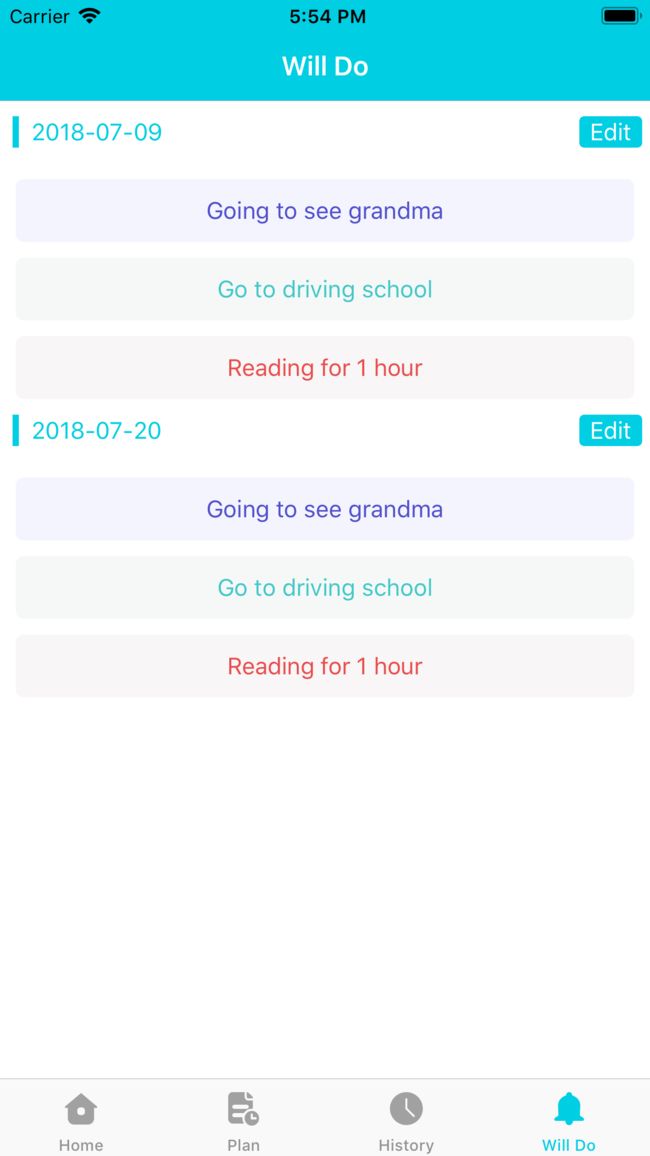Select the Will Do tab
Screen dimensions: 650x1156
pos(568,1121)
